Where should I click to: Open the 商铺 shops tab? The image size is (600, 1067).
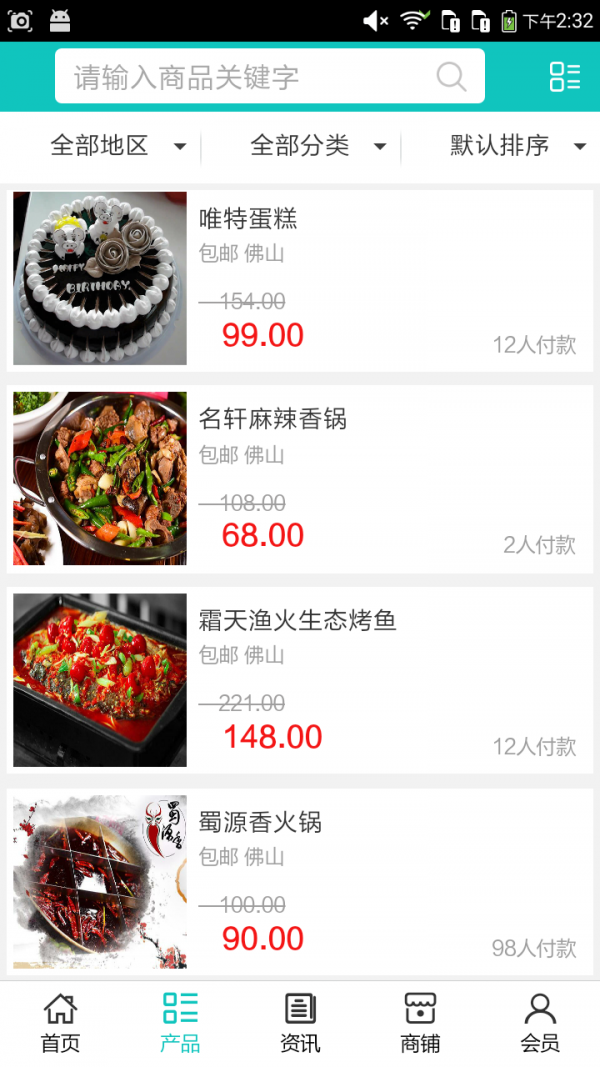tap(420, 1023)
